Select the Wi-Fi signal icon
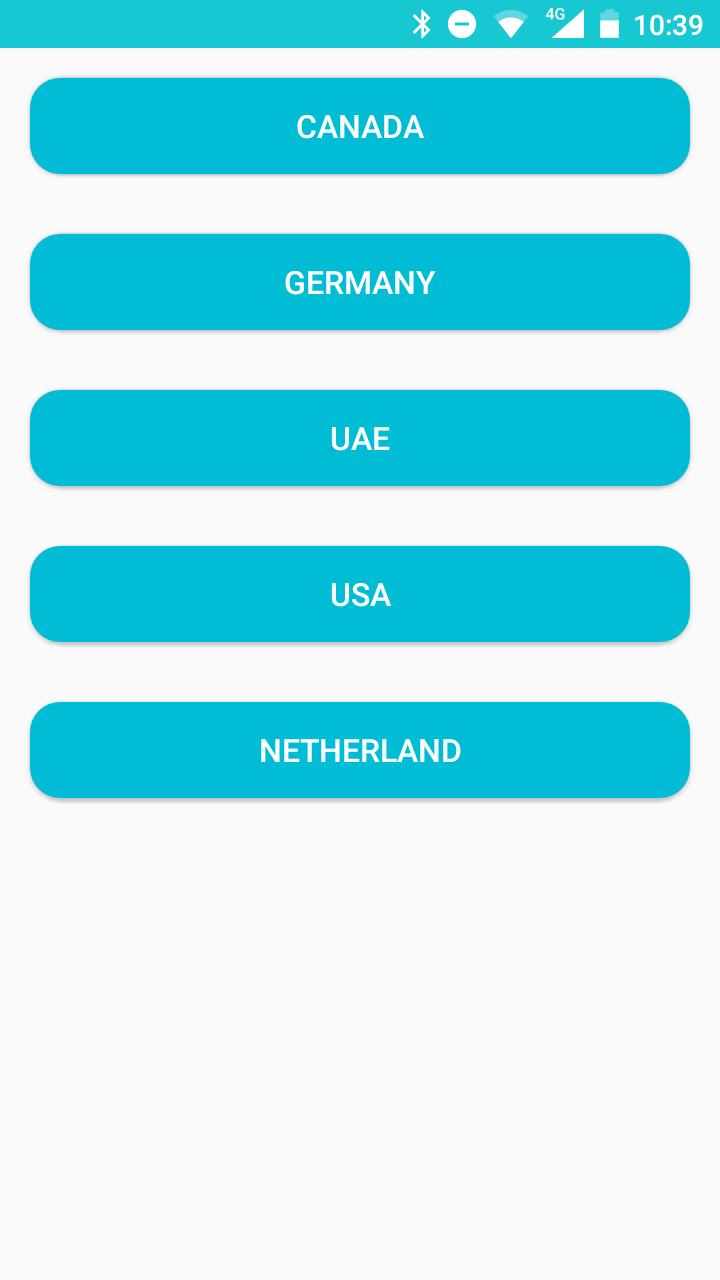This screenshot has height=1280, width=720. (x=511, y=23)
